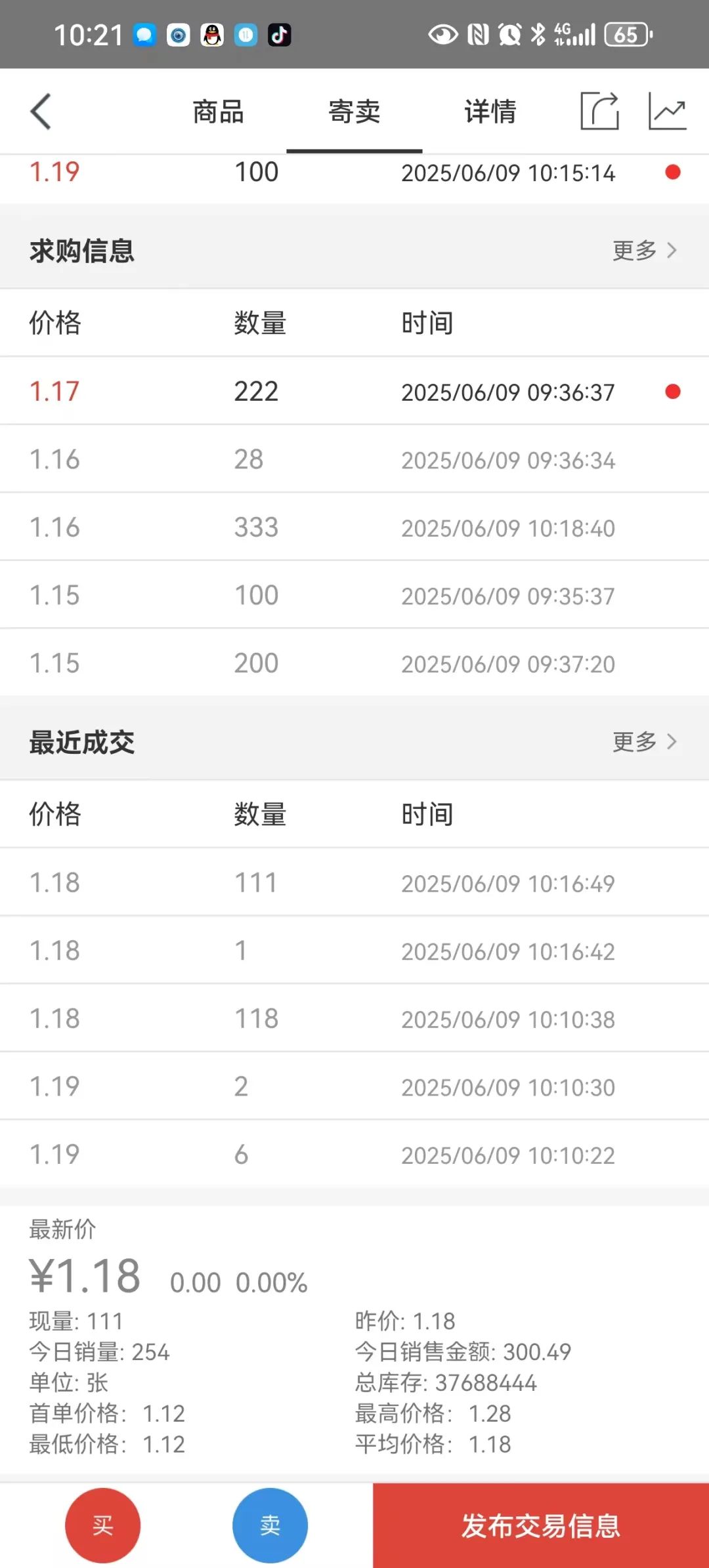This screenshot has height=1568, width=709.
Task: Share this item via the share icon
Action: (600, 111)
